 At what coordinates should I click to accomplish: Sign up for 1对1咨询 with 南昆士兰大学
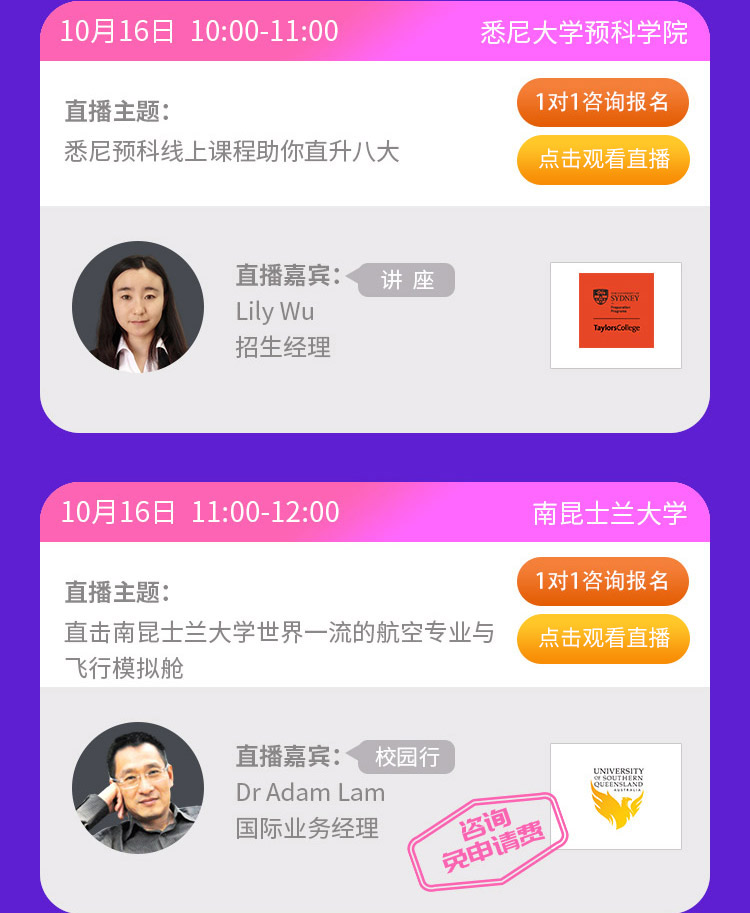[x=603, y=581]
